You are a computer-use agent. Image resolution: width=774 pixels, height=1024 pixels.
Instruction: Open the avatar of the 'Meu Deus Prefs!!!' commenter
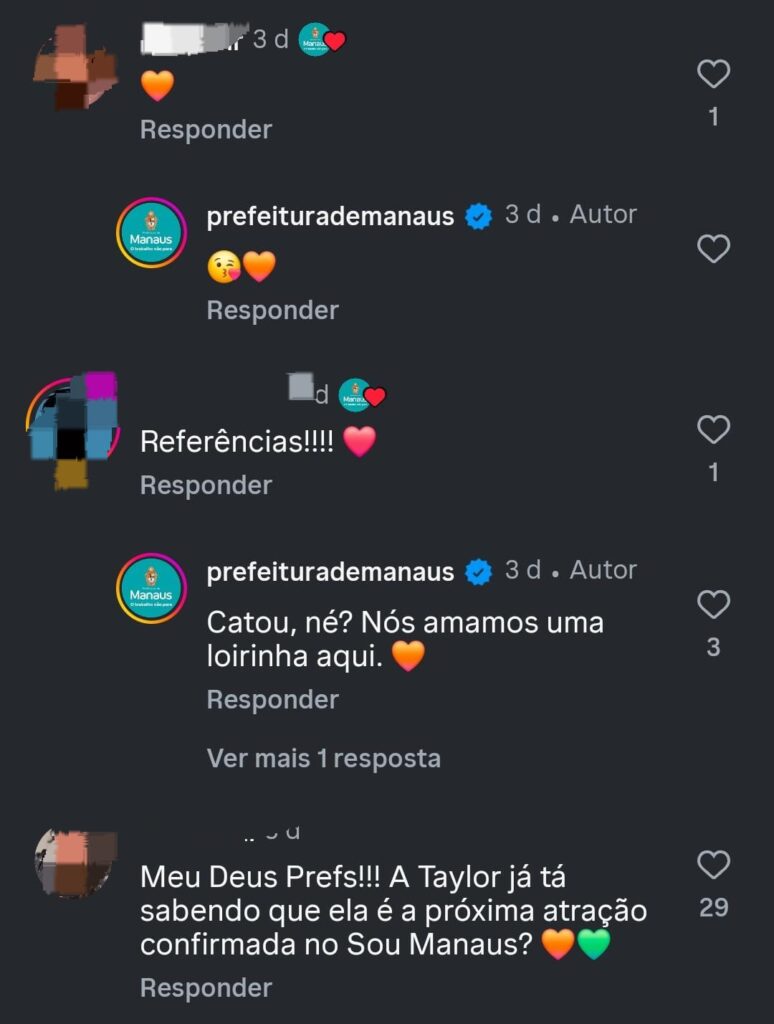click(75, 862)
